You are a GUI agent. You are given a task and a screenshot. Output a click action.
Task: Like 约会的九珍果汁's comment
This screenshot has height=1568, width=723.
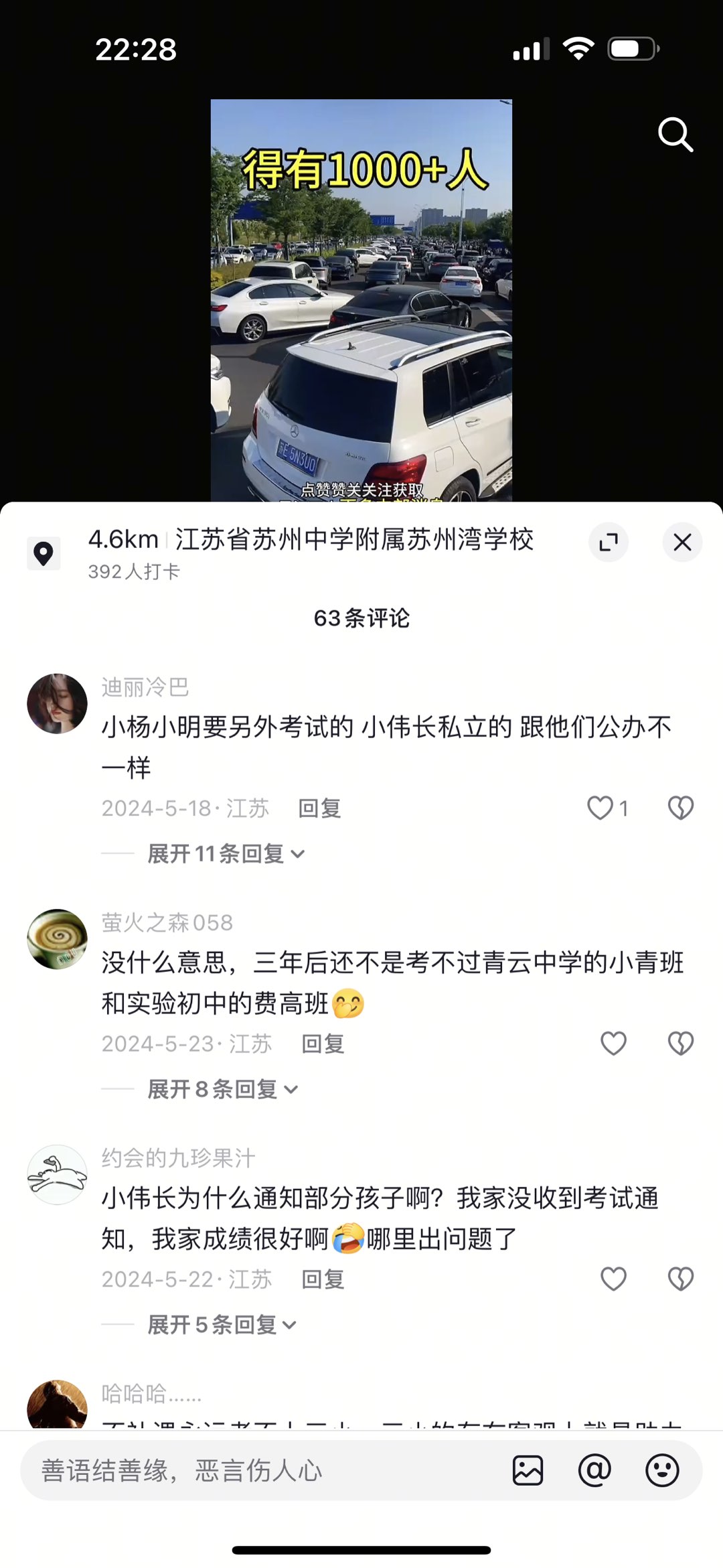pyautogui.click(x=613, y=1279)
